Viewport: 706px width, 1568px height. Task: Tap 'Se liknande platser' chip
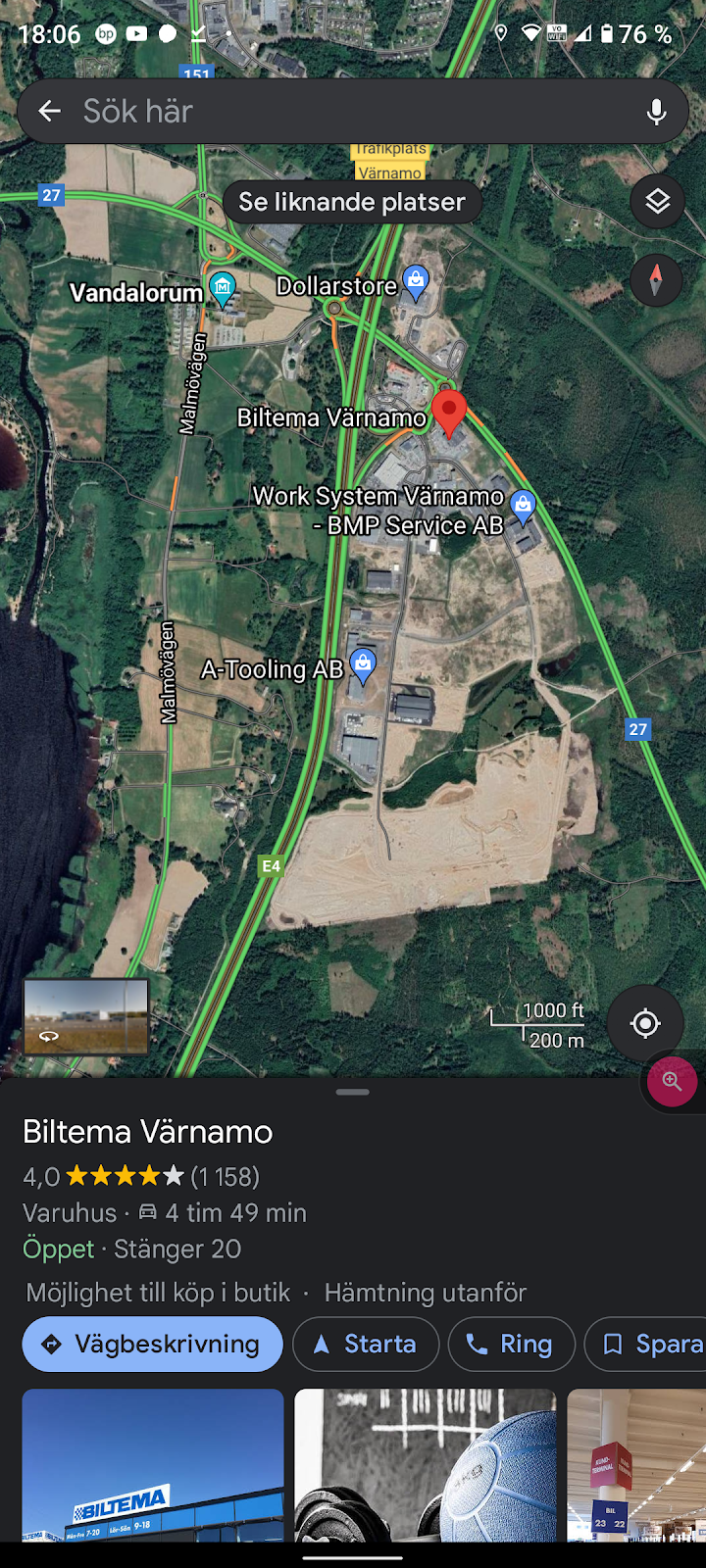click(x=352, y=202)
